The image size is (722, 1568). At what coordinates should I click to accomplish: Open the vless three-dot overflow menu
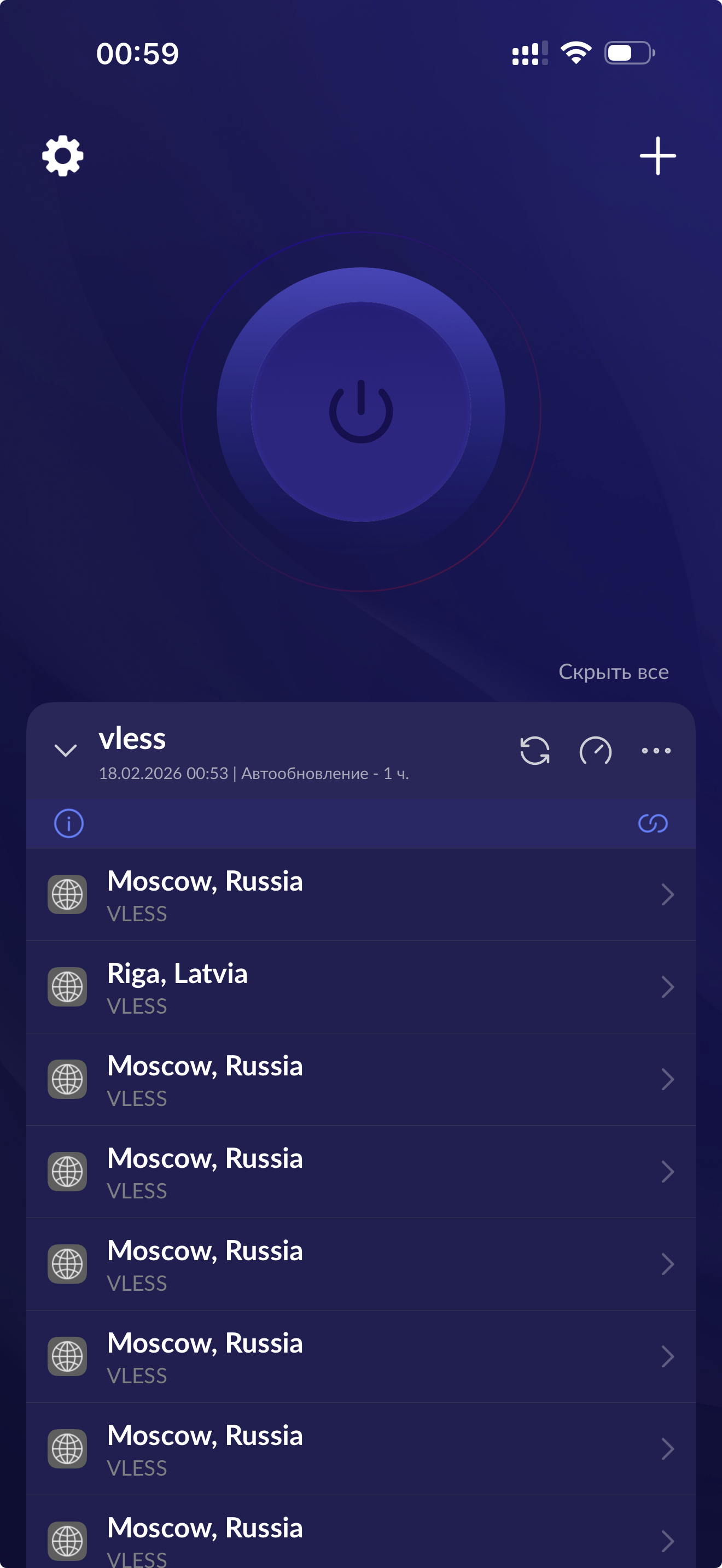[x=656, y=751]
